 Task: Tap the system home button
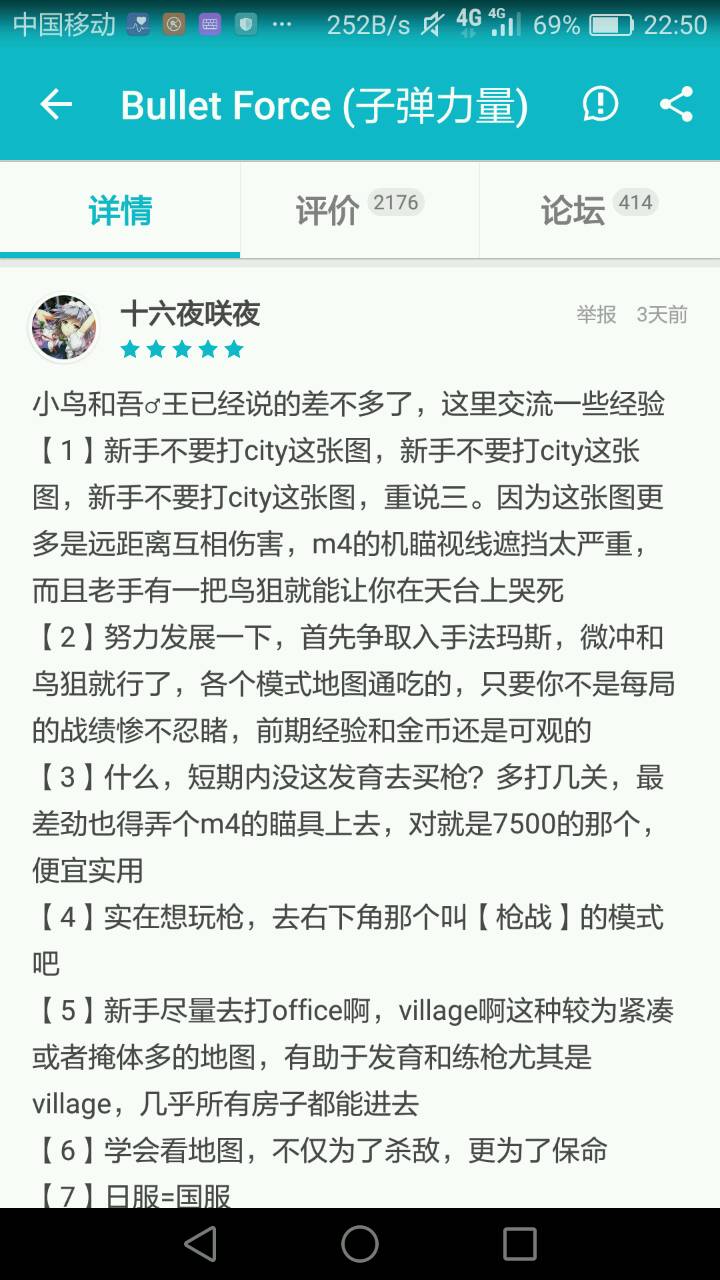360,1244
